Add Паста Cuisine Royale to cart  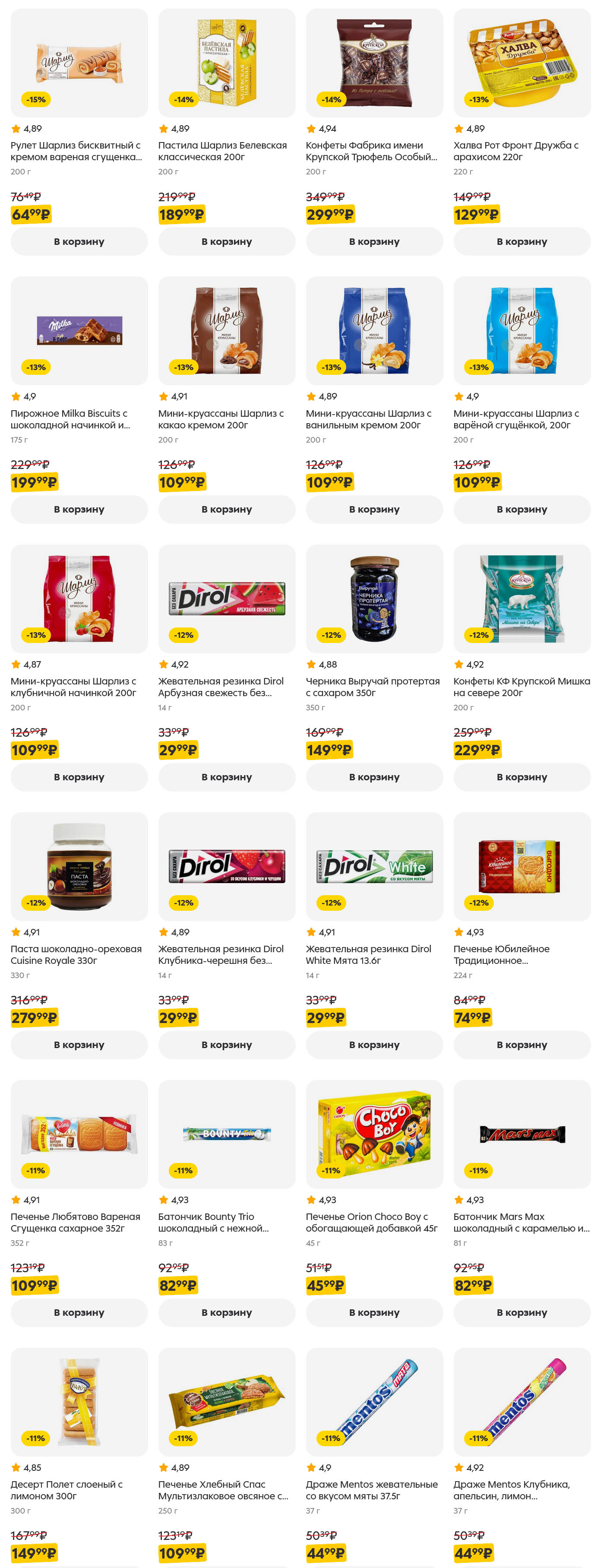(79, 1045)
